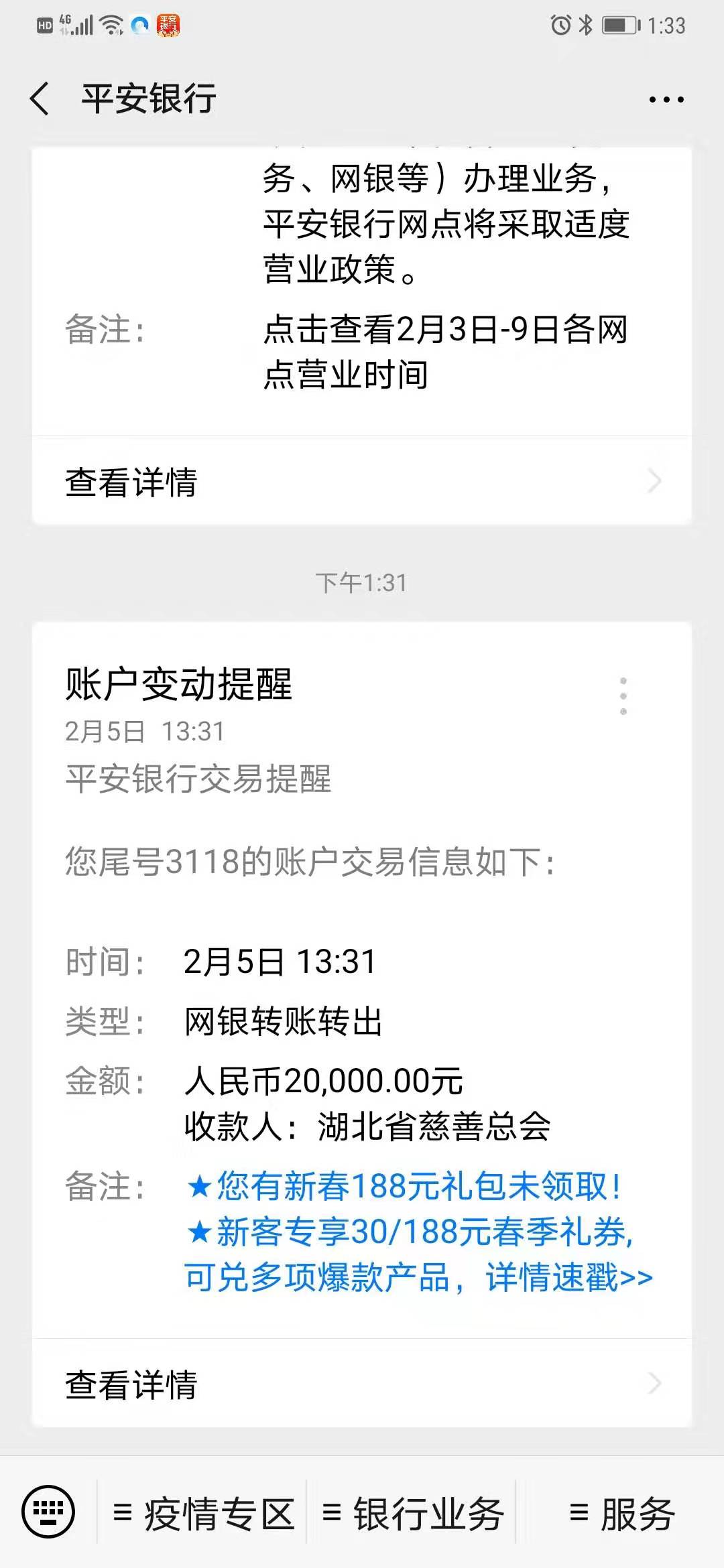Go back from the 平安银行 chat

pyautogui.click(x=40, y=99)
